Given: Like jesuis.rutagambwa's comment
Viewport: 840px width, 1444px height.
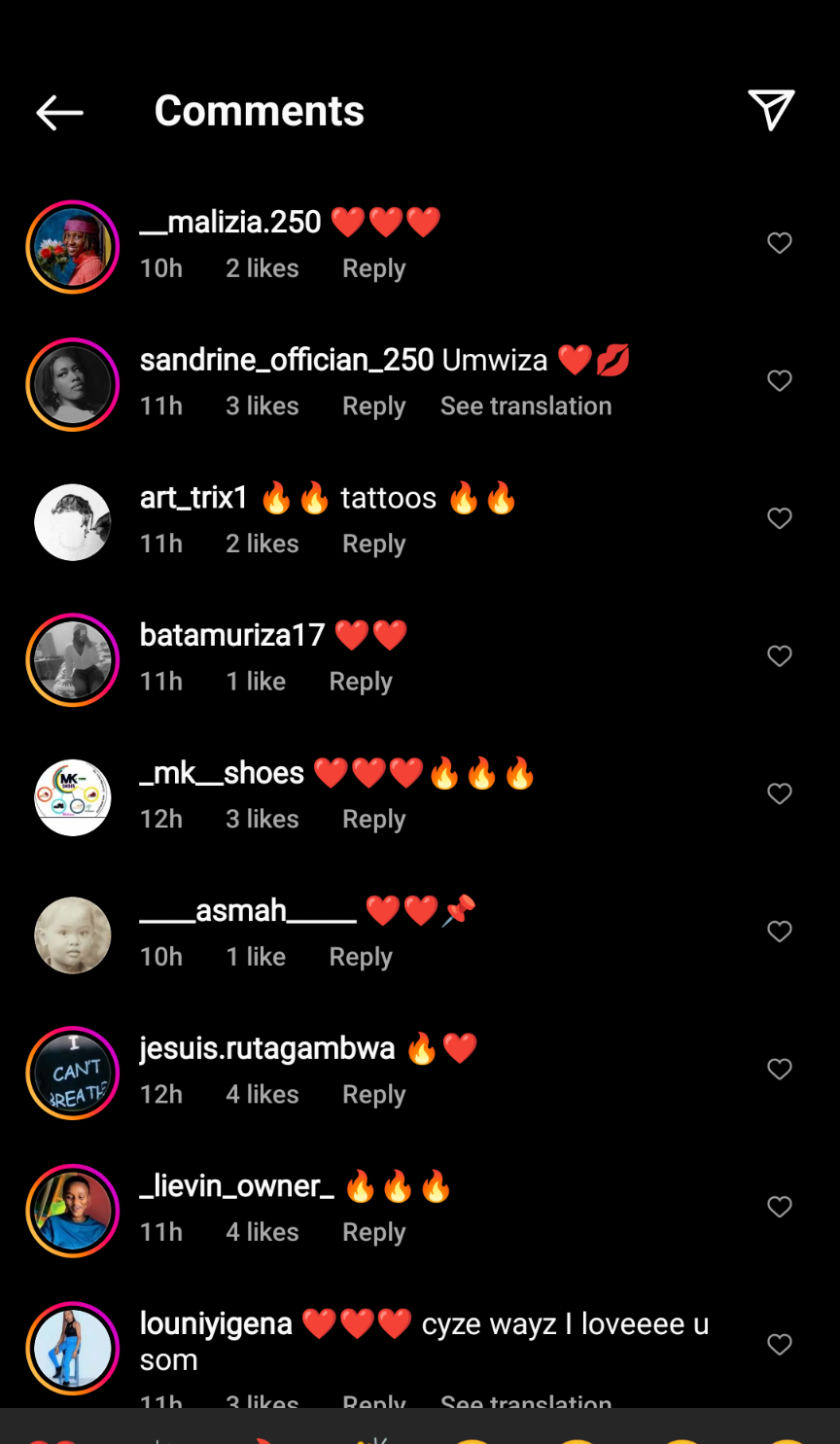Looking at the screenshot, I should (x=780, y=1070).
